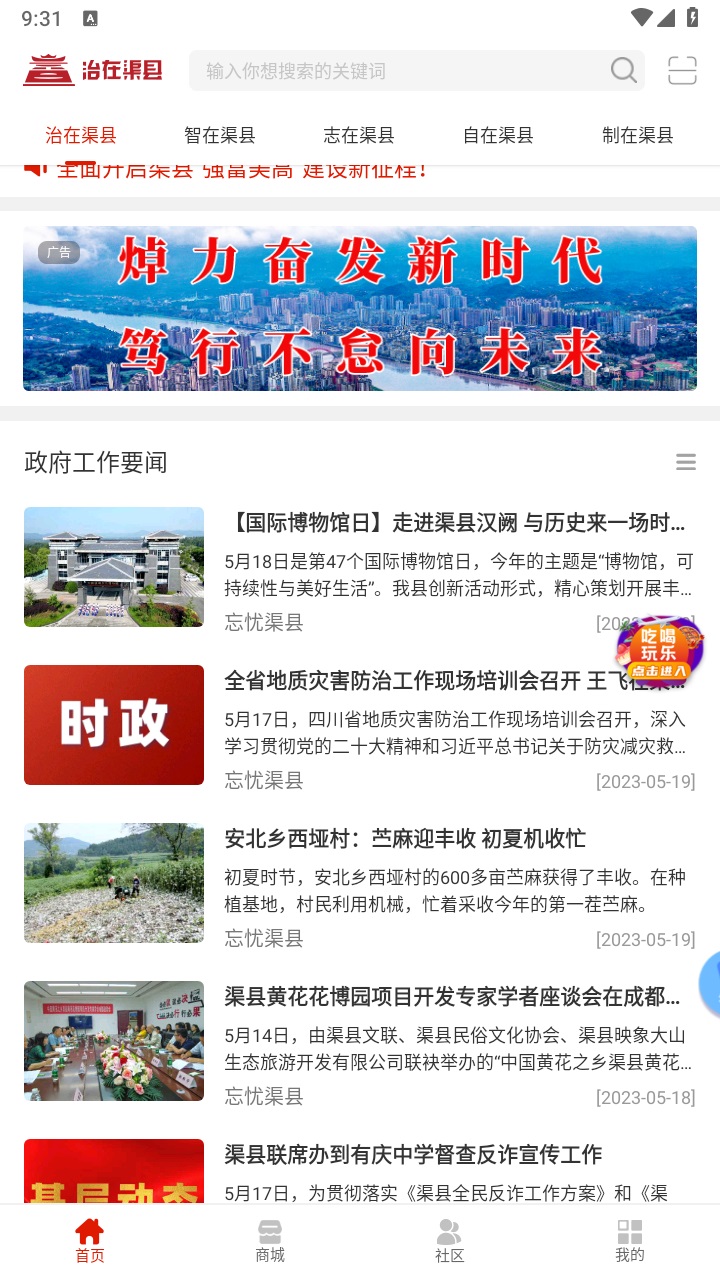Select the 首页 home icon
This screenshot has width=720, height=1280.
89,1232
